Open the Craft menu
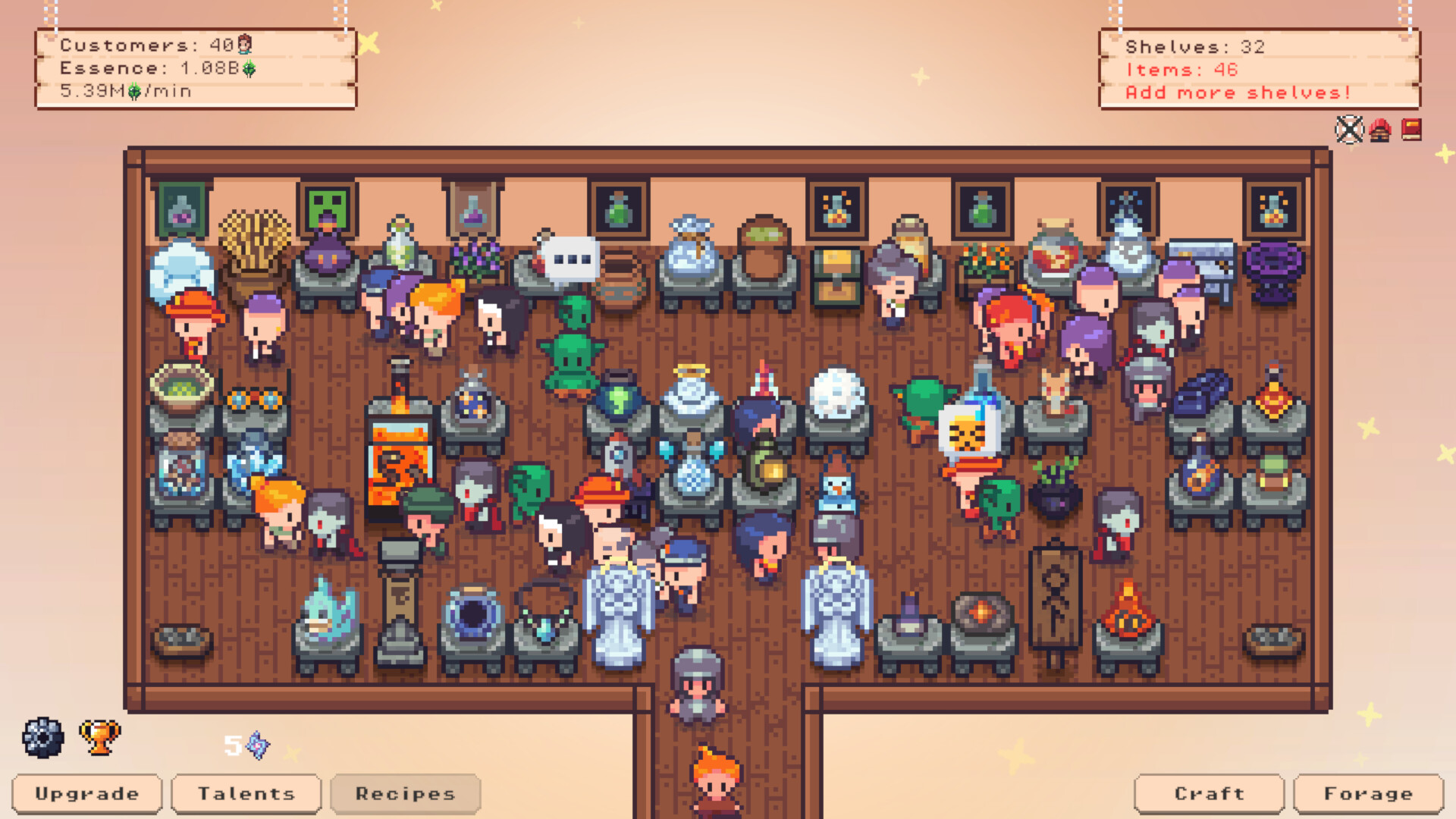This screenshot has height=819, width=1456. [x=1209, y=793]
